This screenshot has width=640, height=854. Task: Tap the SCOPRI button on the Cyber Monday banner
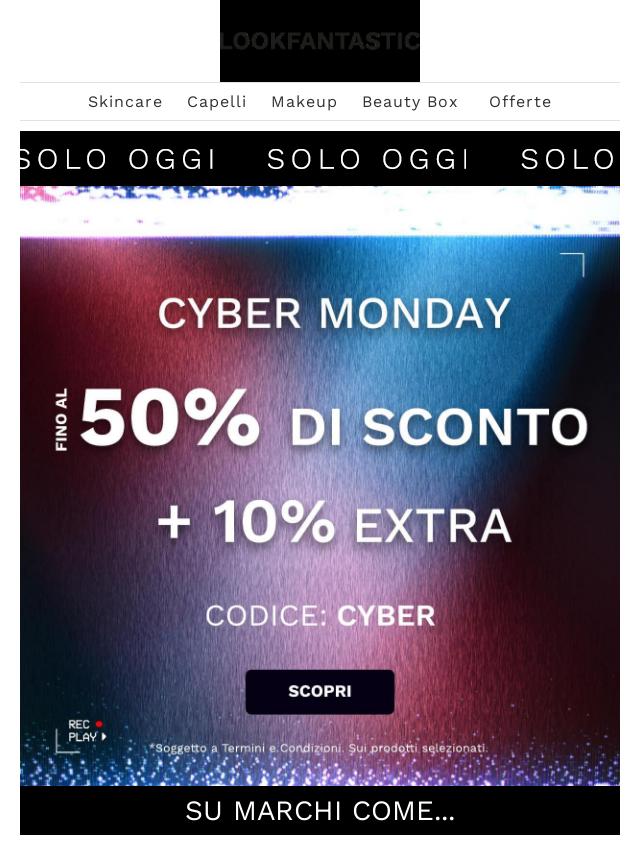point(320,692)
